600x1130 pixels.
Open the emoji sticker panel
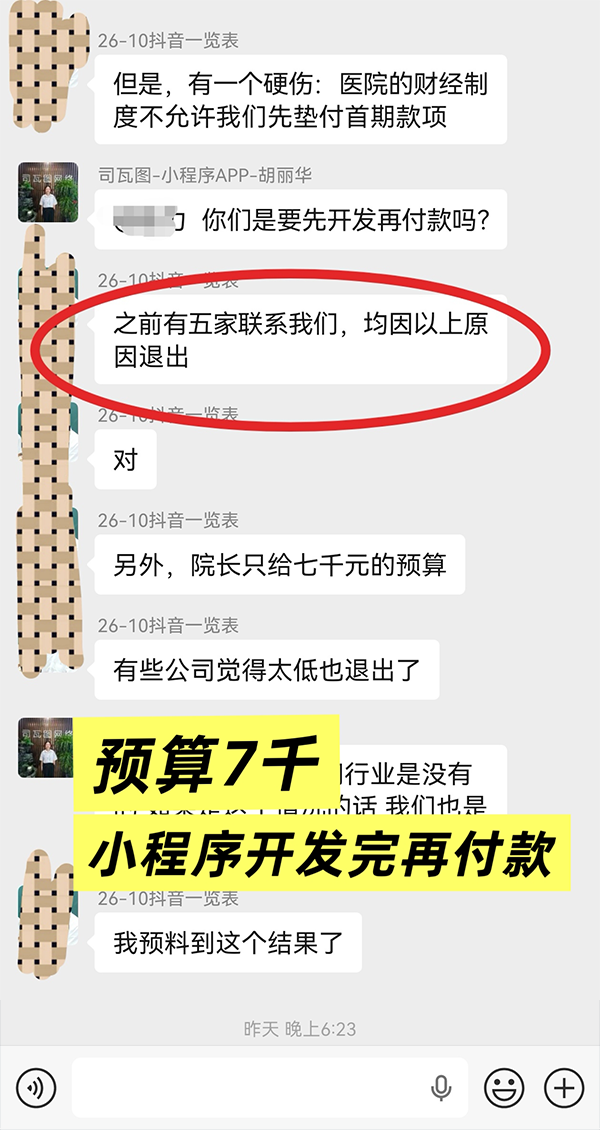click(504, 1087)
